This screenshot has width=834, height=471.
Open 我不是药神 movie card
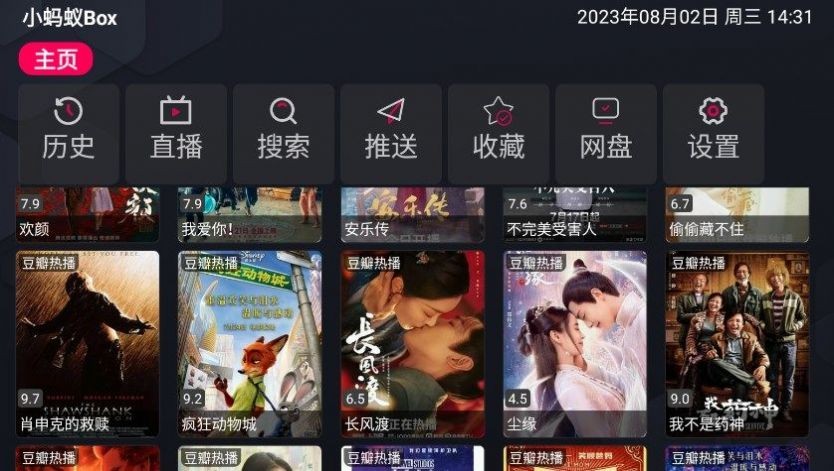[737, 343]
